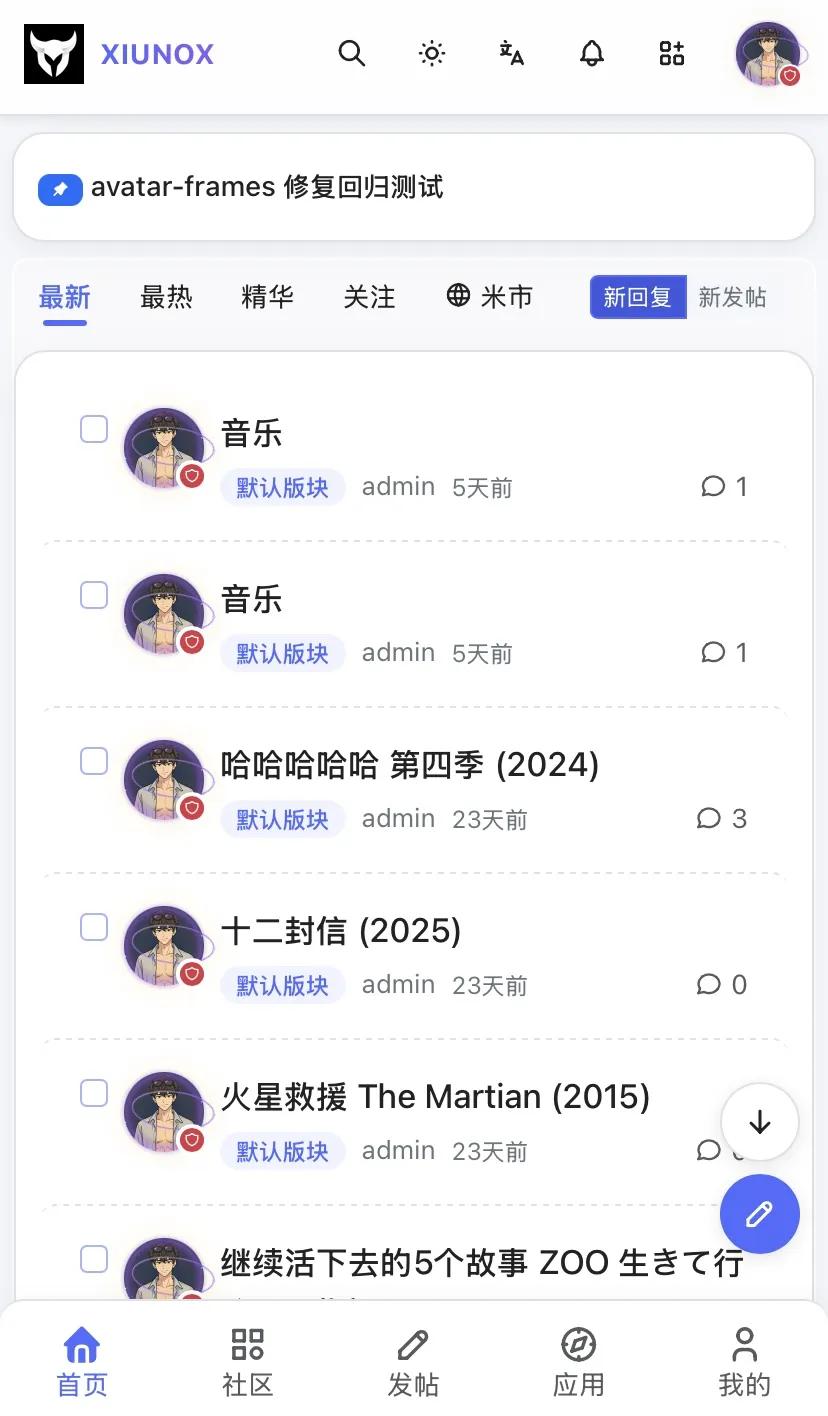Screen dimensions: 828x1416
Task: Switch to the 关注 tab
Action: [369, 297]
